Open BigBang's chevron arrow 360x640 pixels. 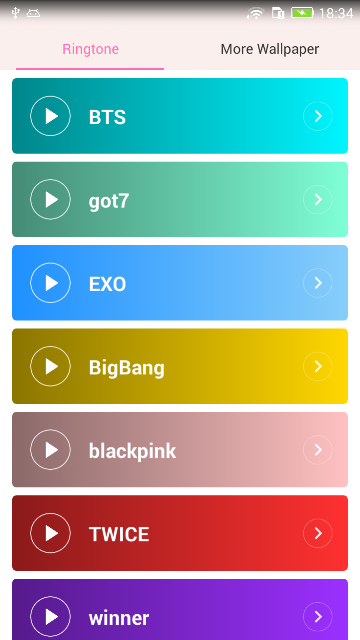[318, 366]
